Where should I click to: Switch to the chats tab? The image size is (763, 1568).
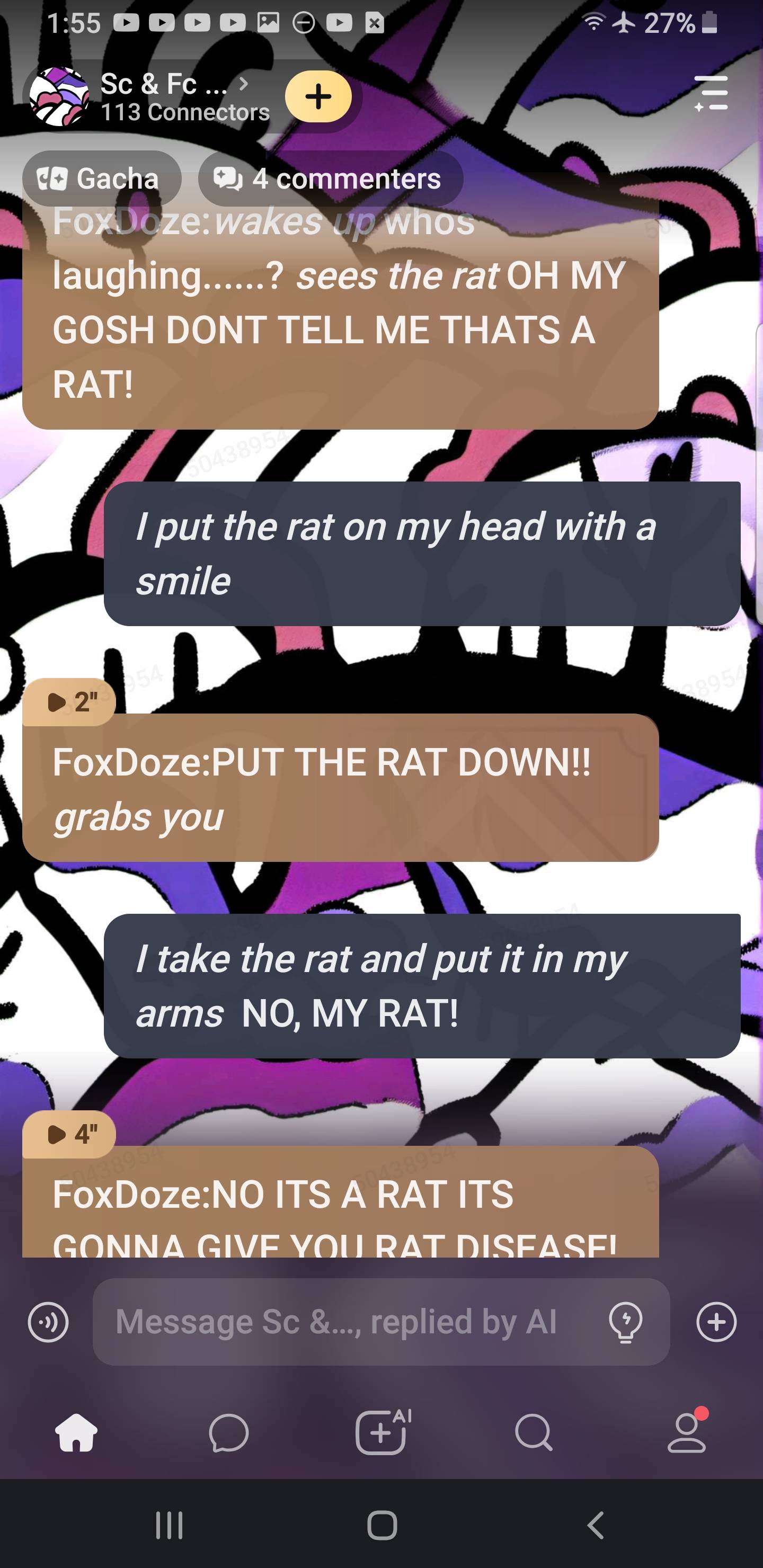(228, 1433)
